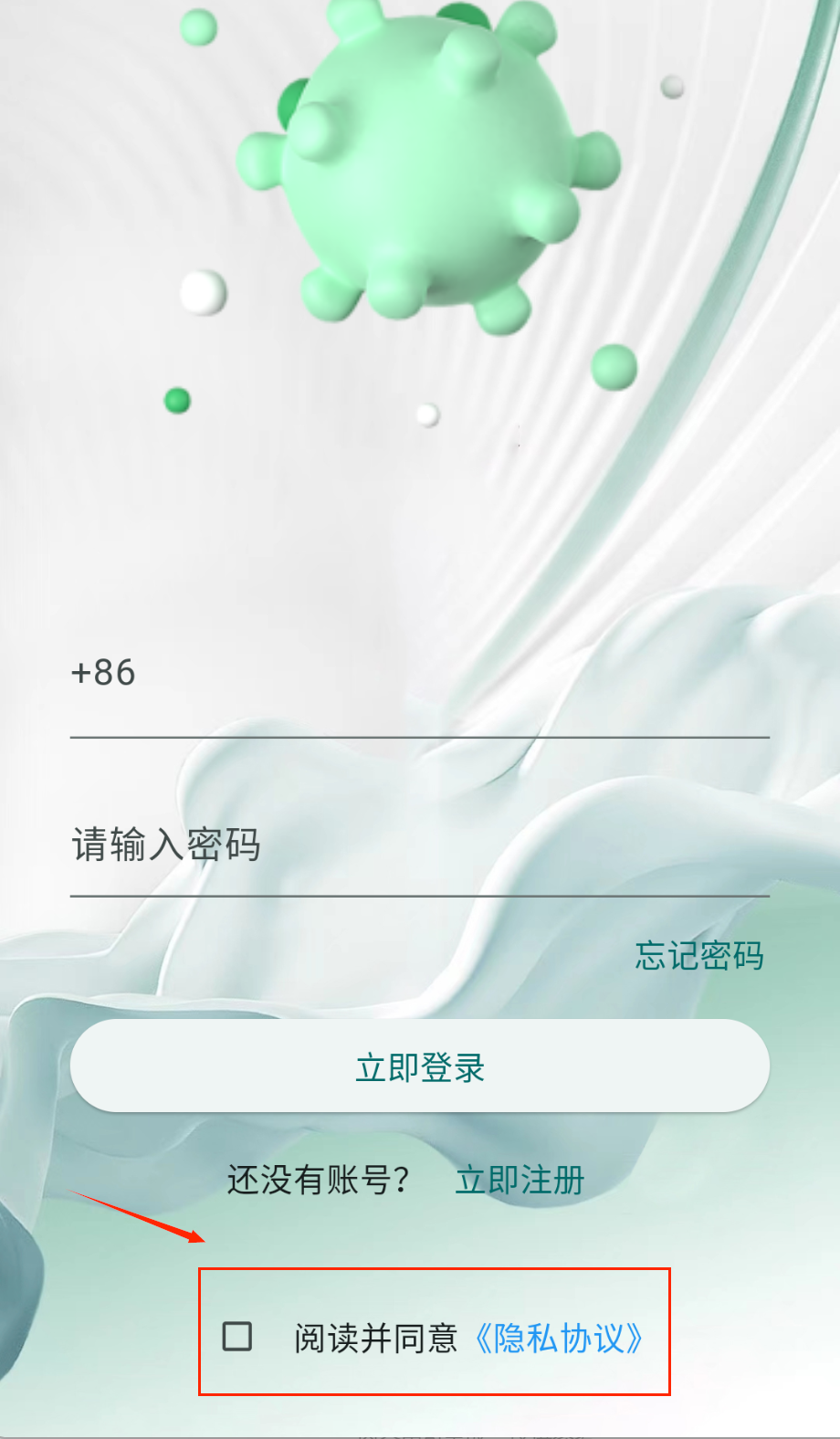Screen dimensions: 840x1439
Task: Open the 忘记密码 link
Action: pos(699,956)
